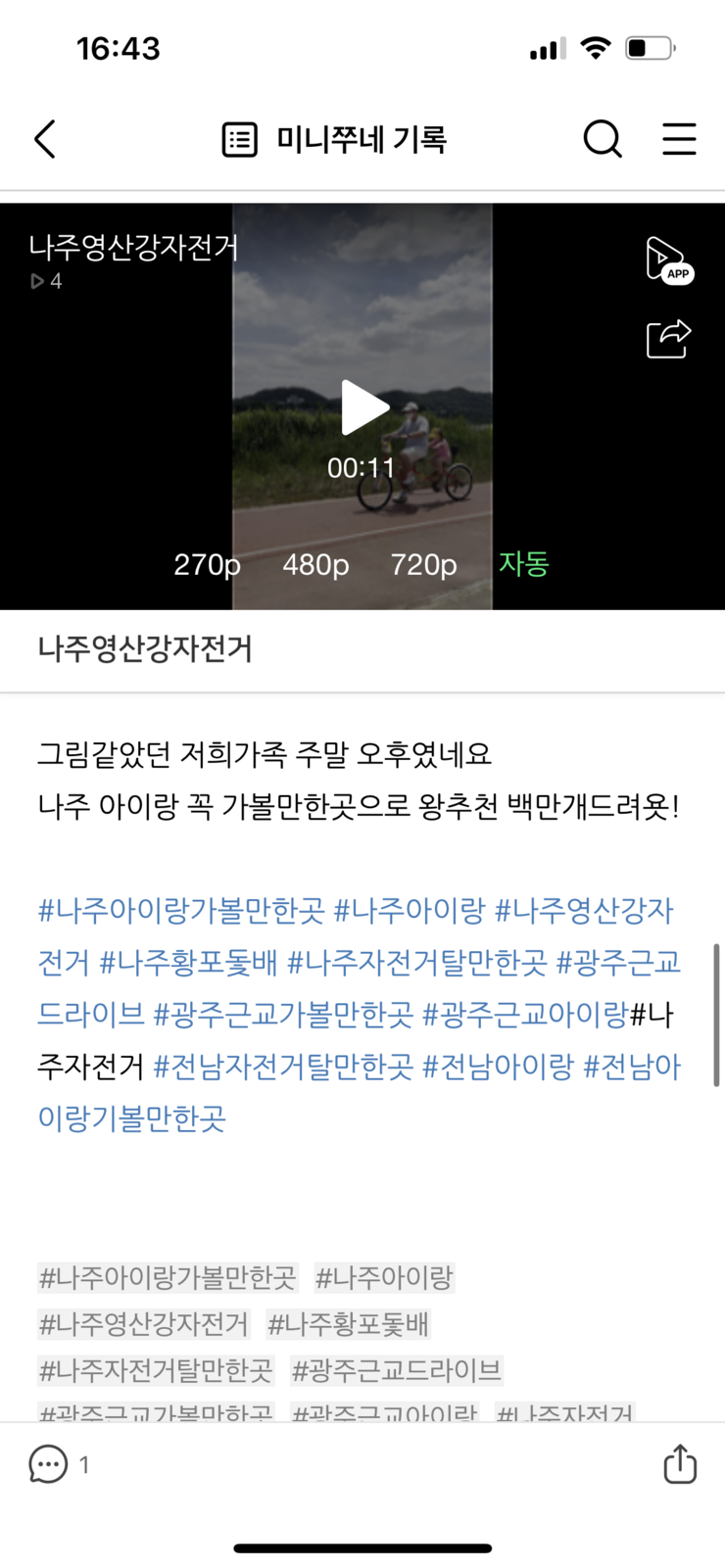Open the blue #나주아이랑가볼만한곳 hashtag link
This screenshot has width=725, height=1568.
click(x=180, y=911)
